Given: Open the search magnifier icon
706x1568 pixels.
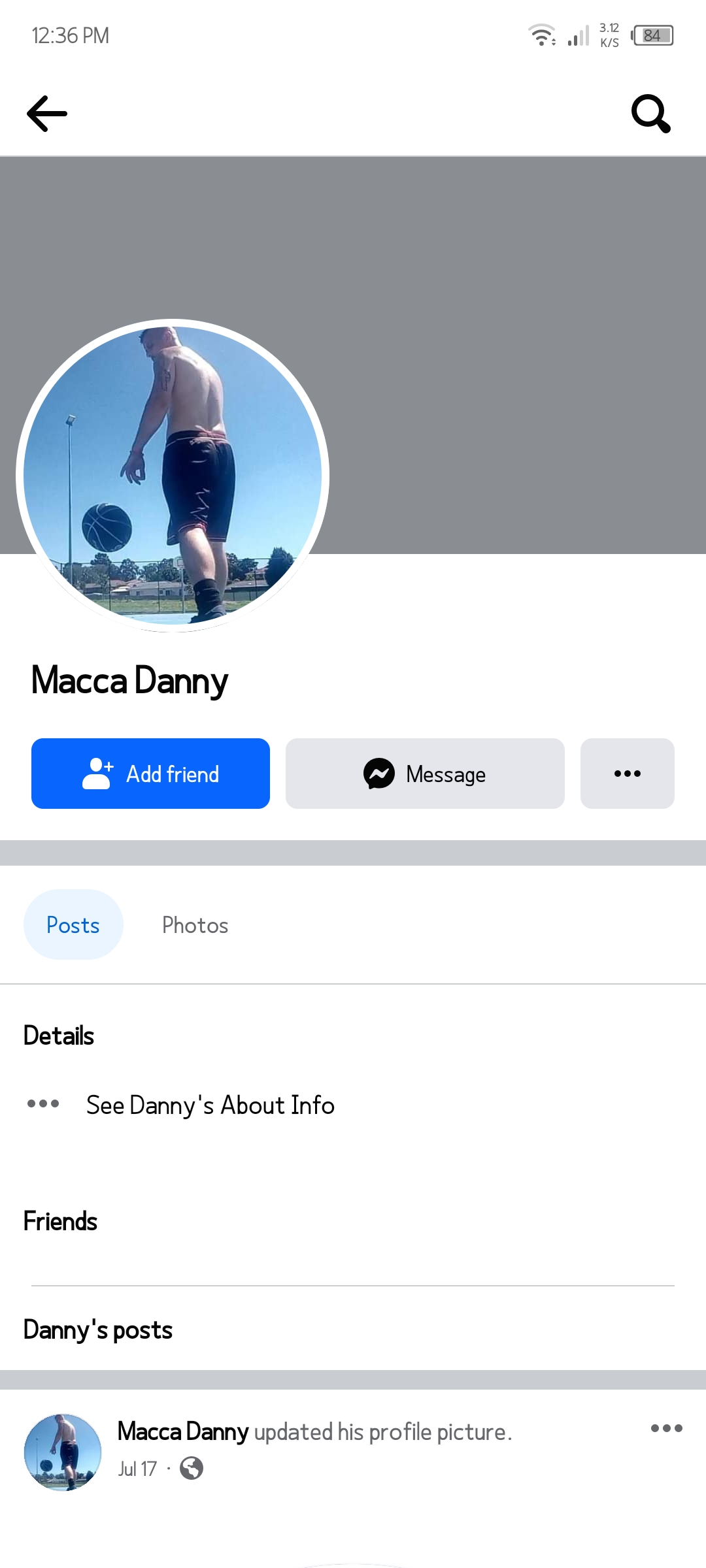Looking at the screenshot, I should (651, 114).
